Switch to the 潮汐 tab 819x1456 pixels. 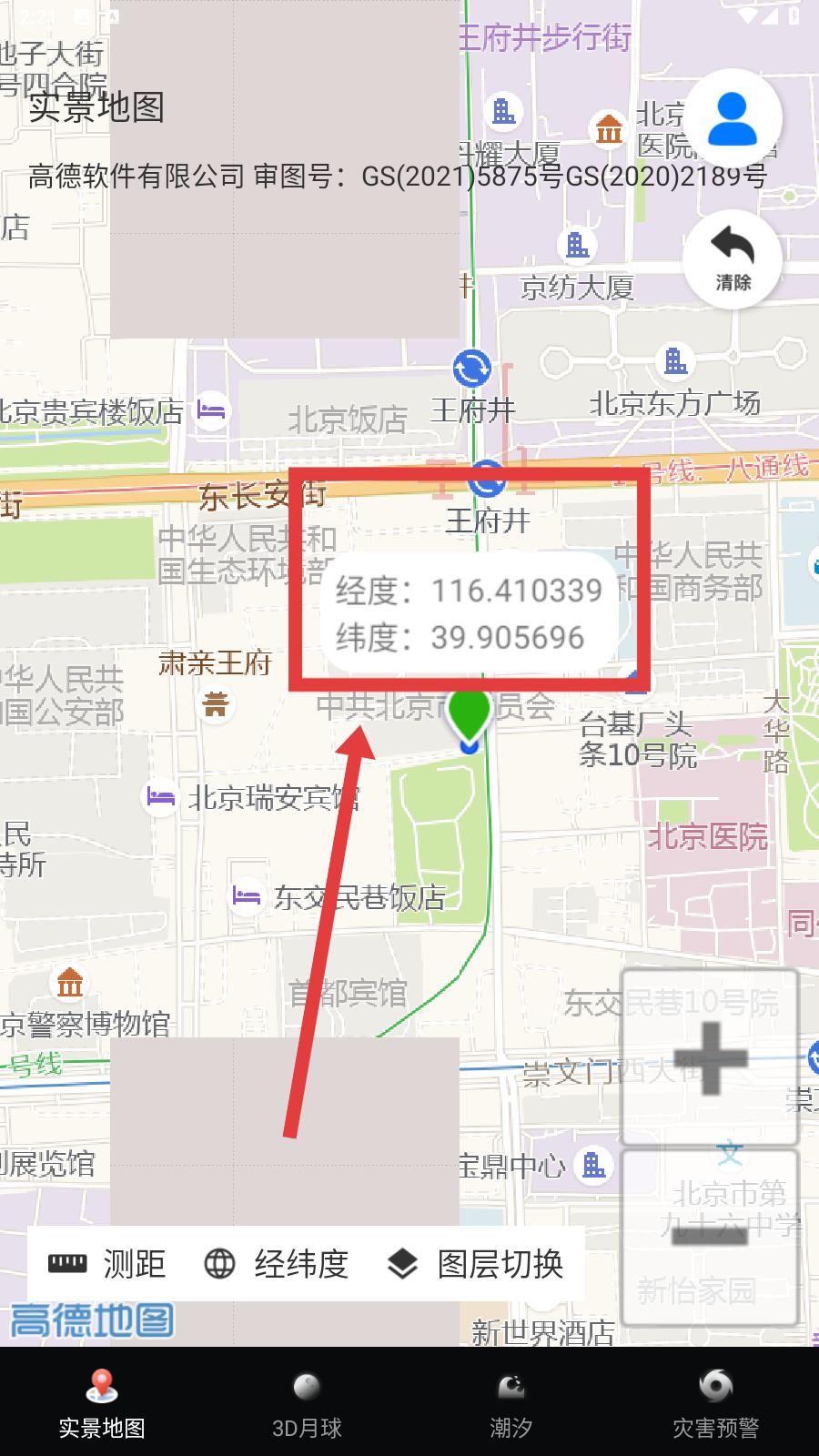click(511, 1403)
